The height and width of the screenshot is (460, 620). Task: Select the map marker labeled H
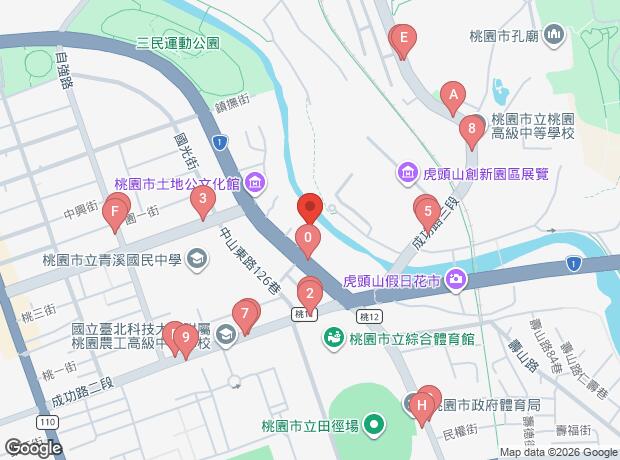point(423,404)
